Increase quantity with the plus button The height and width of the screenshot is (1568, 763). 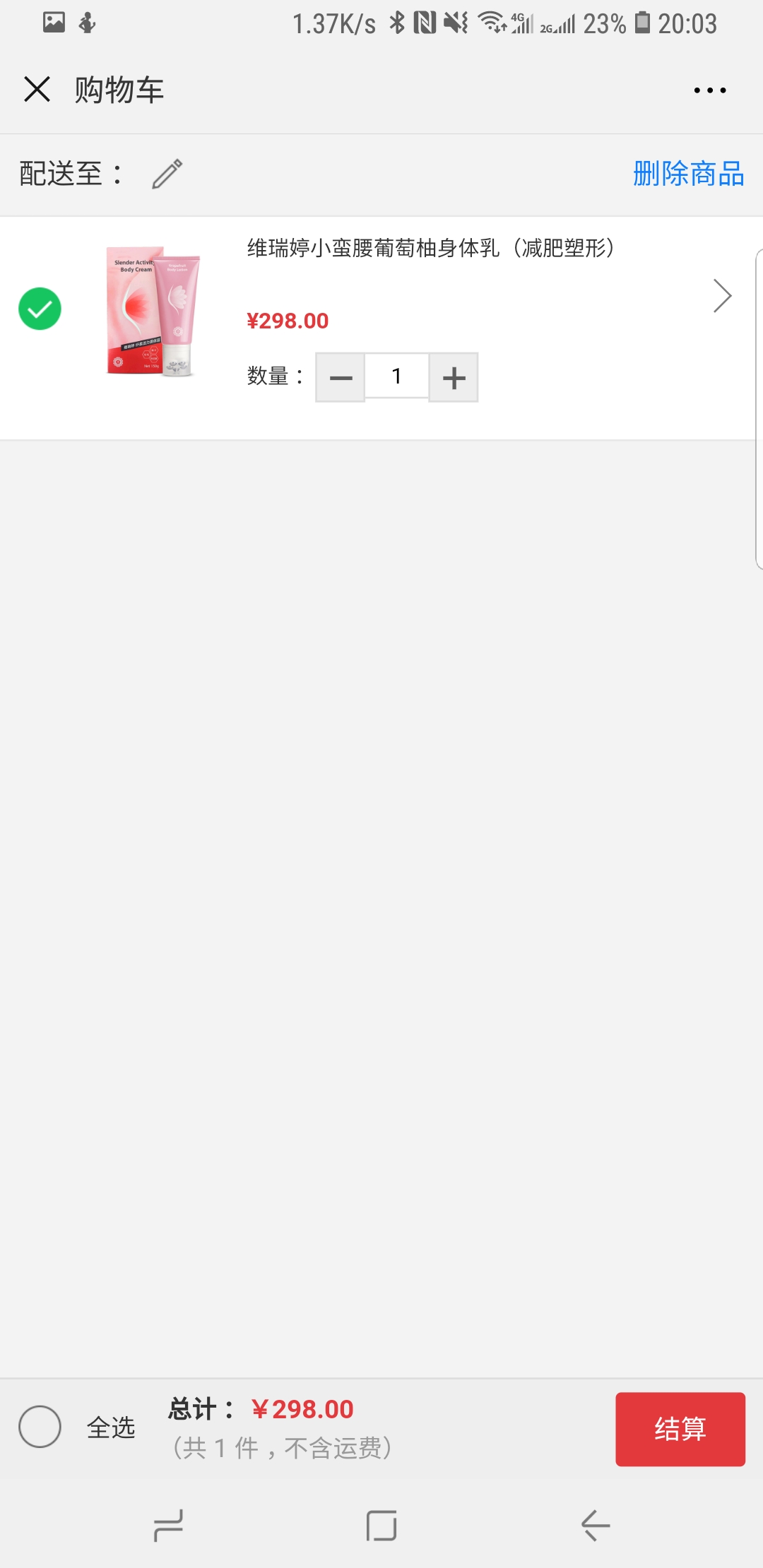(x=454, y=377)
